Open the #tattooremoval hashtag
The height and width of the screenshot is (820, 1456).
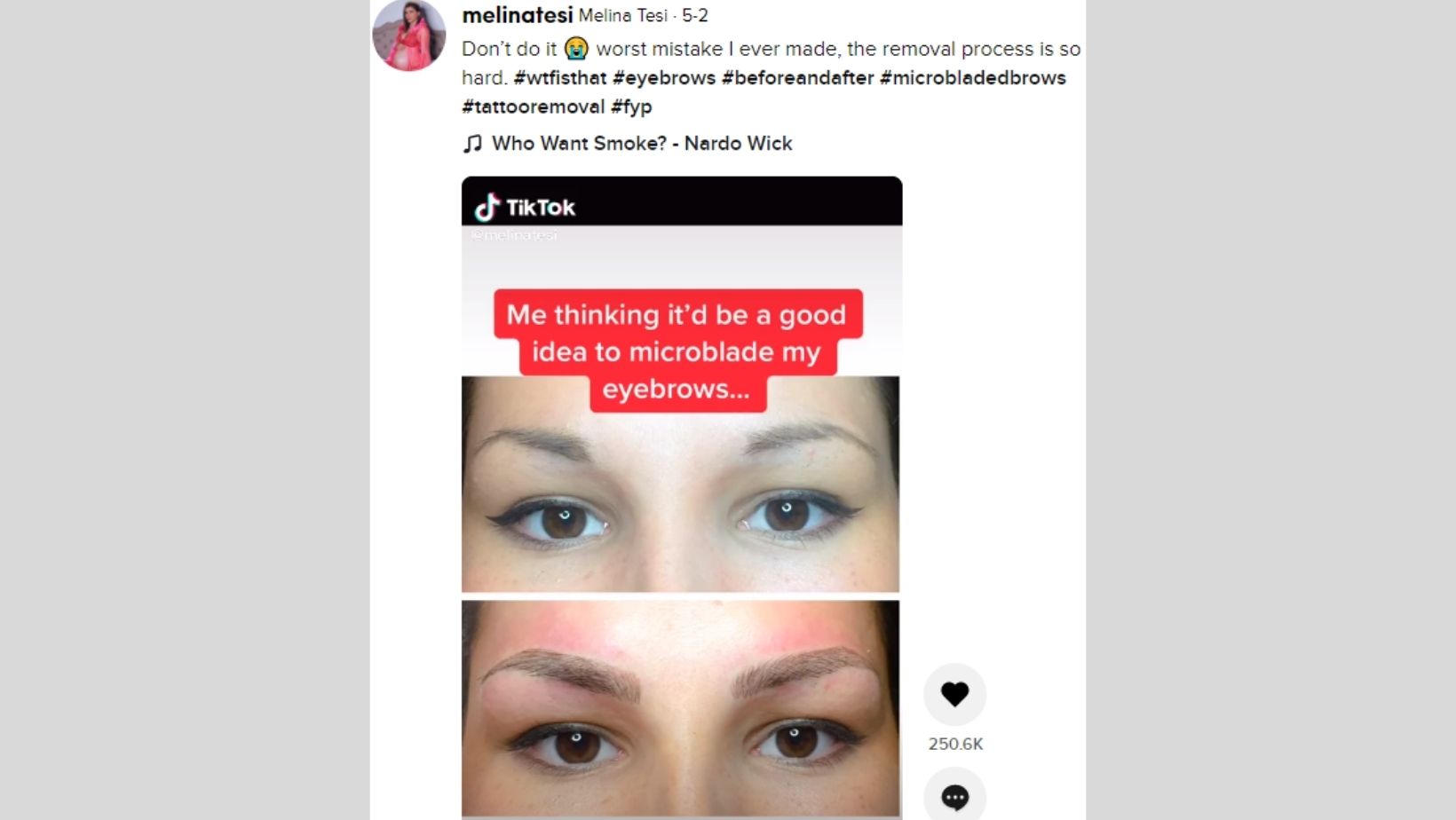pyautogui.click(x=533, y=106)
